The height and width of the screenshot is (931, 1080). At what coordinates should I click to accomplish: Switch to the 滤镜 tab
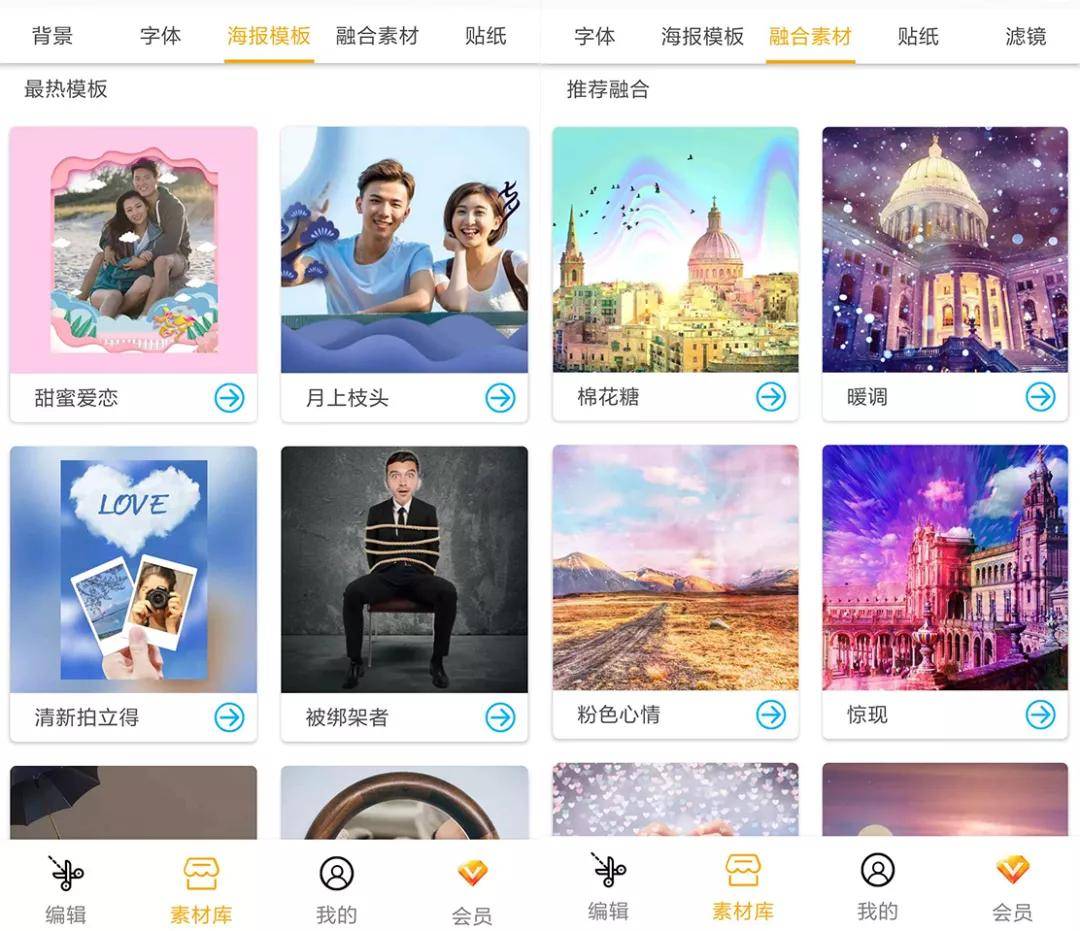click(1025, 37)
